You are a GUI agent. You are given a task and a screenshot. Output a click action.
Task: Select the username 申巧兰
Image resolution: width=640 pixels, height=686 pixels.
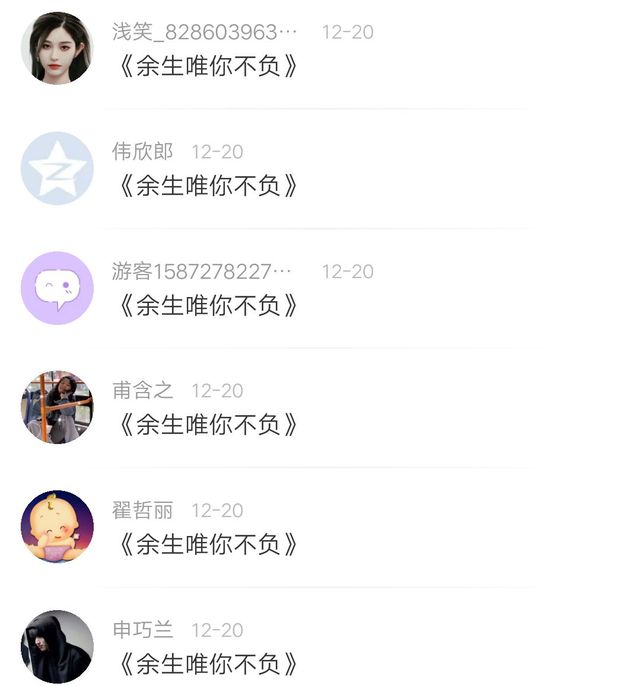[x=142, y=630]
